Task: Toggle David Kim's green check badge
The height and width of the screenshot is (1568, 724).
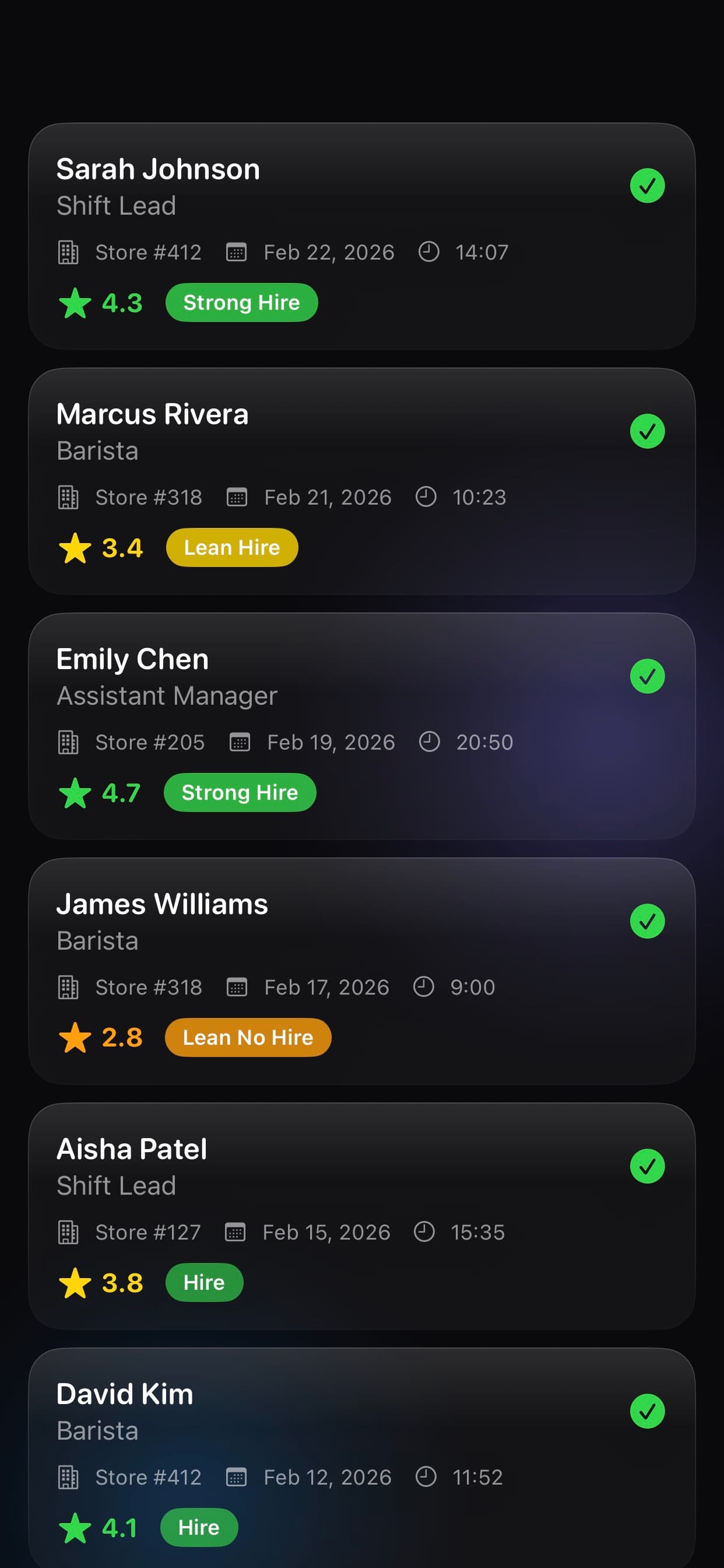Action: [x=646, y=1411]
